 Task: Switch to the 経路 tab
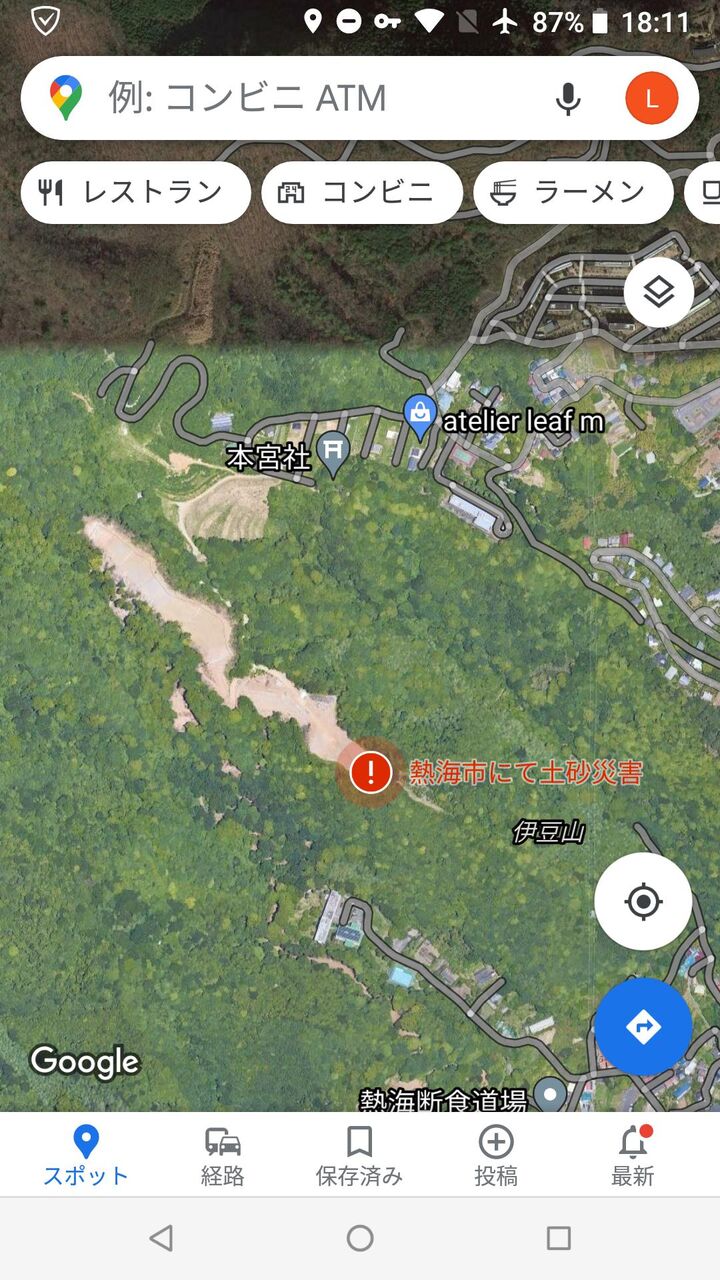coord(223,1156)
